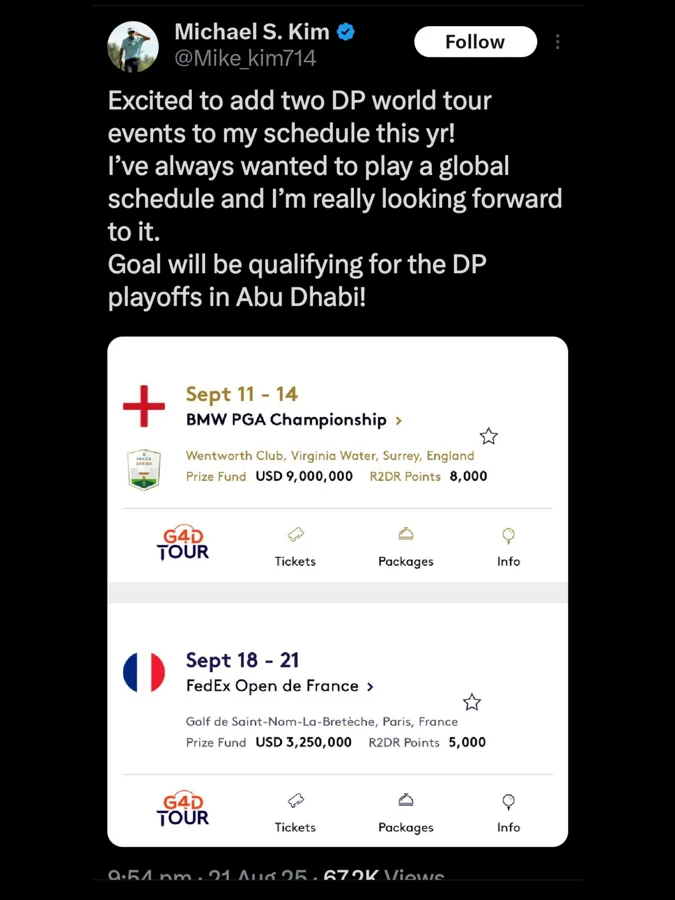The image size is (675, 900).
Task: Follow Michael S. Kim
Action: tap(475, 42)
